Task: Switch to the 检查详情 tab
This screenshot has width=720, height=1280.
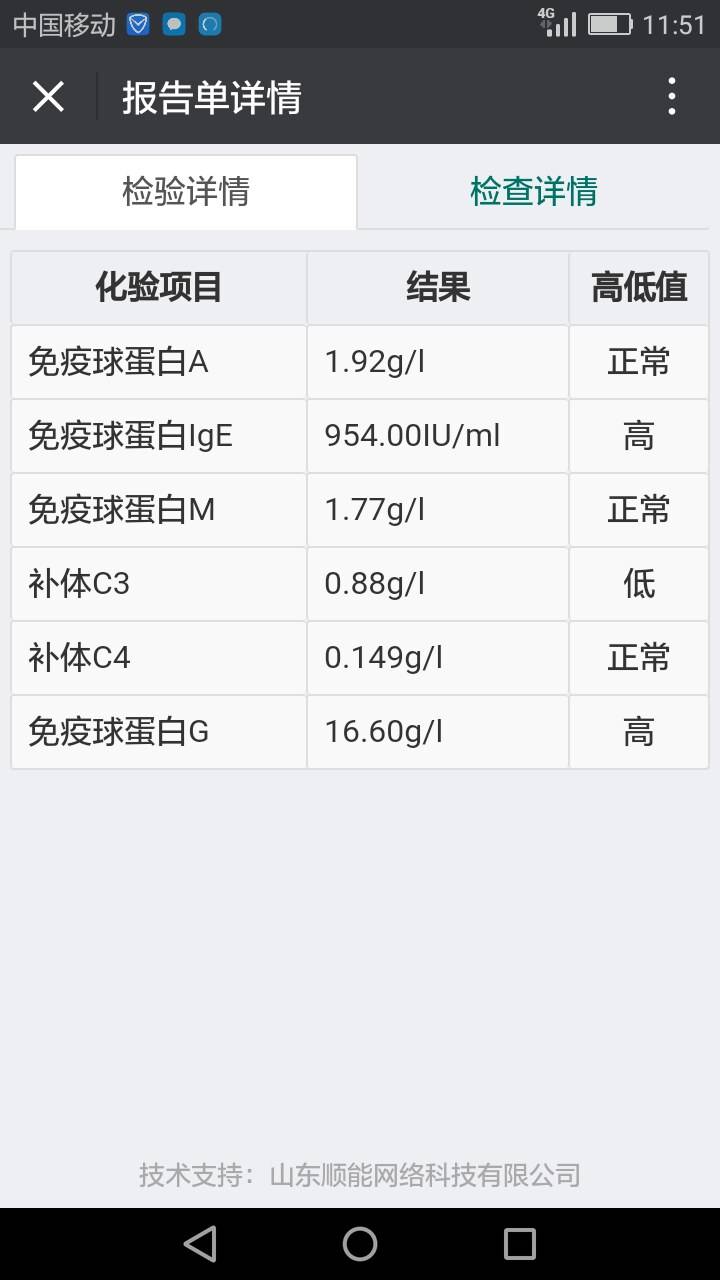Action: coord(534,191)
